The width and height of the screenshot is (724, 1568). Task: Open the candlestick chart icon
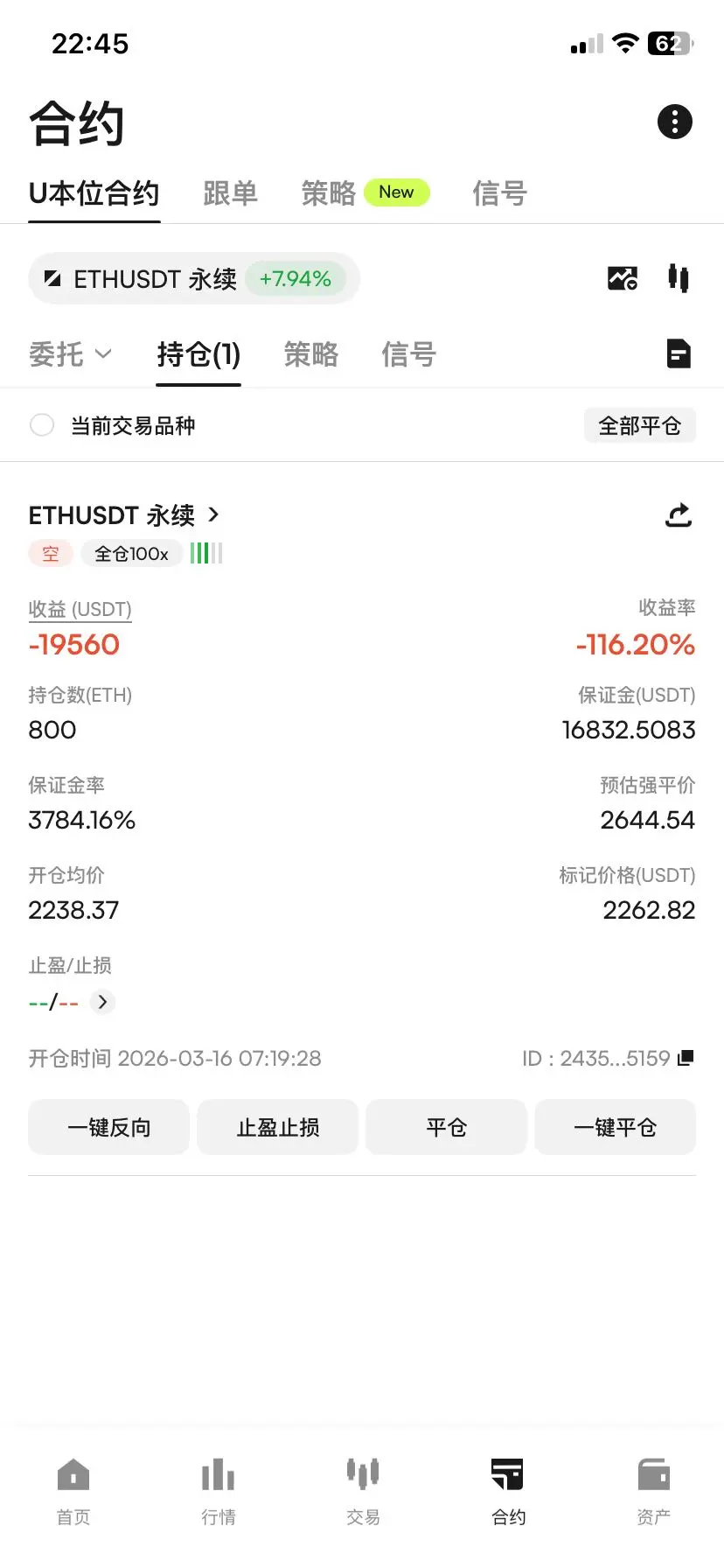[x=679, y=279]
